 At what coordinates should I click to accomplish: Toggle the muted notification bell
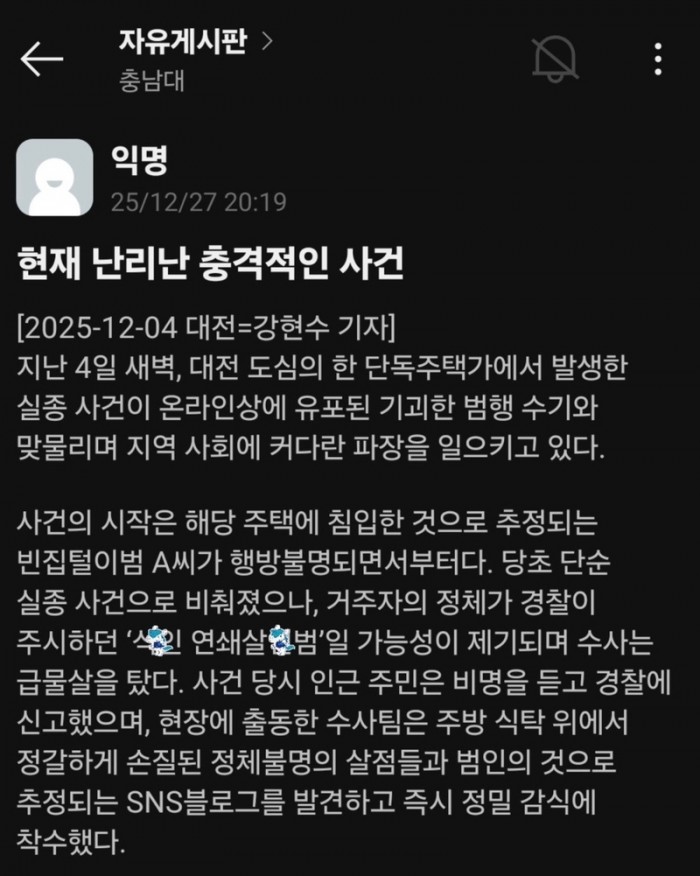[x=554, y=59]
